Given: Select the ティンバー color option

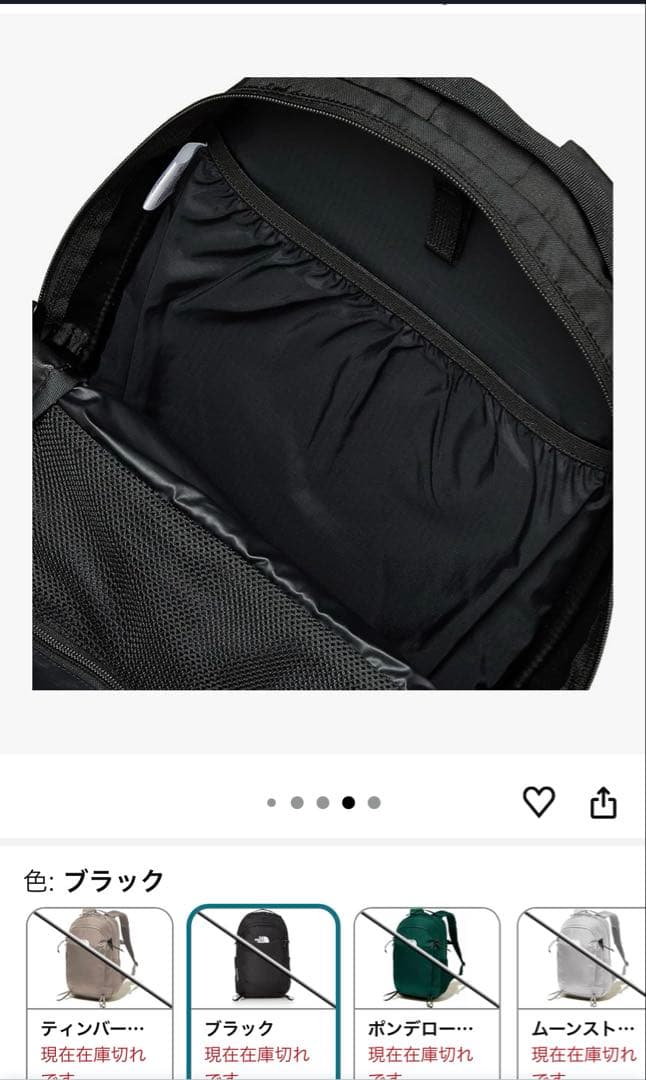Looking at the screenshot, I should tap(99, 990).
